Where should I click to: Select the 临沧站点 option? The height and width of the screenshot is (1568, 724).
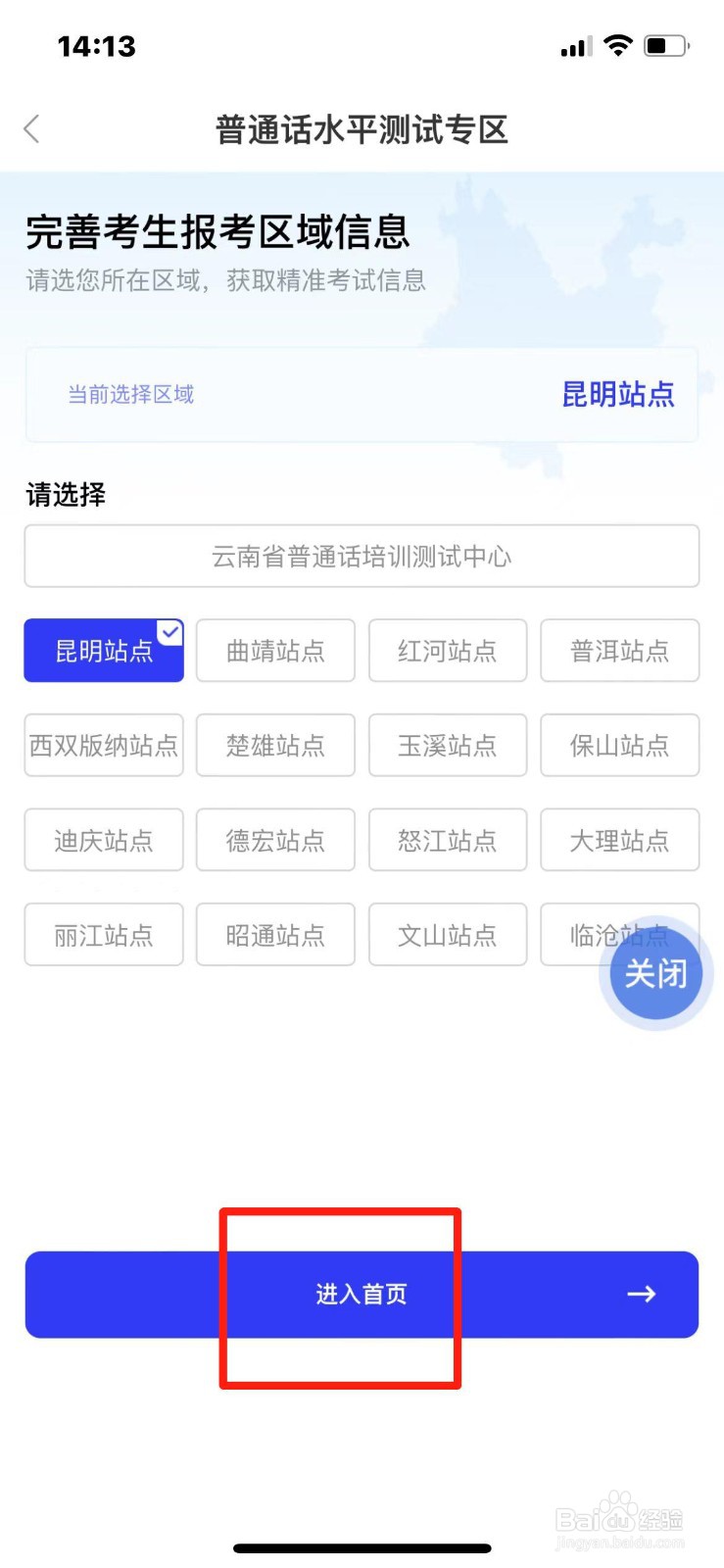[x=619, y=935]
